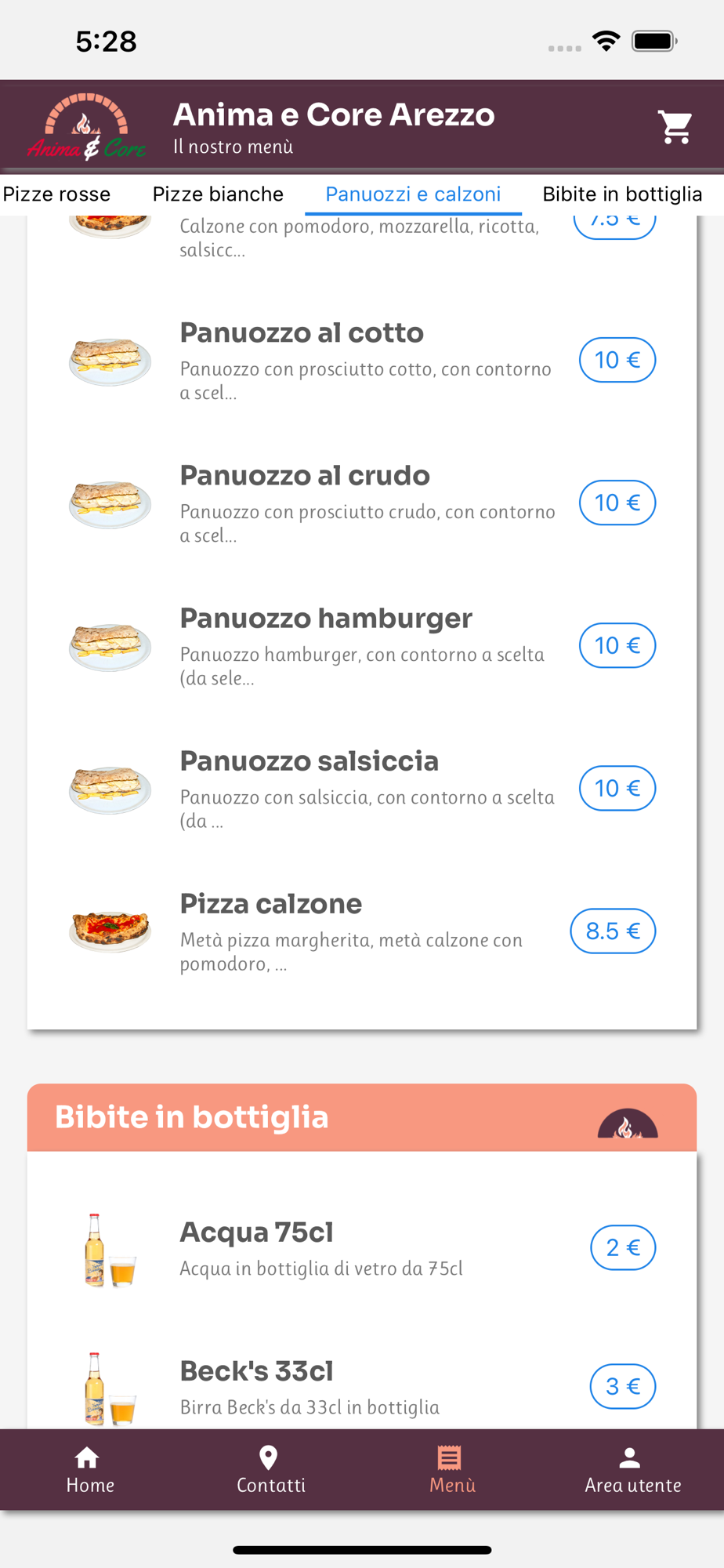Viewport: 724px width, 1568px height.
Task: View Panuozzo hamburger details
Action: coord(326,619)
